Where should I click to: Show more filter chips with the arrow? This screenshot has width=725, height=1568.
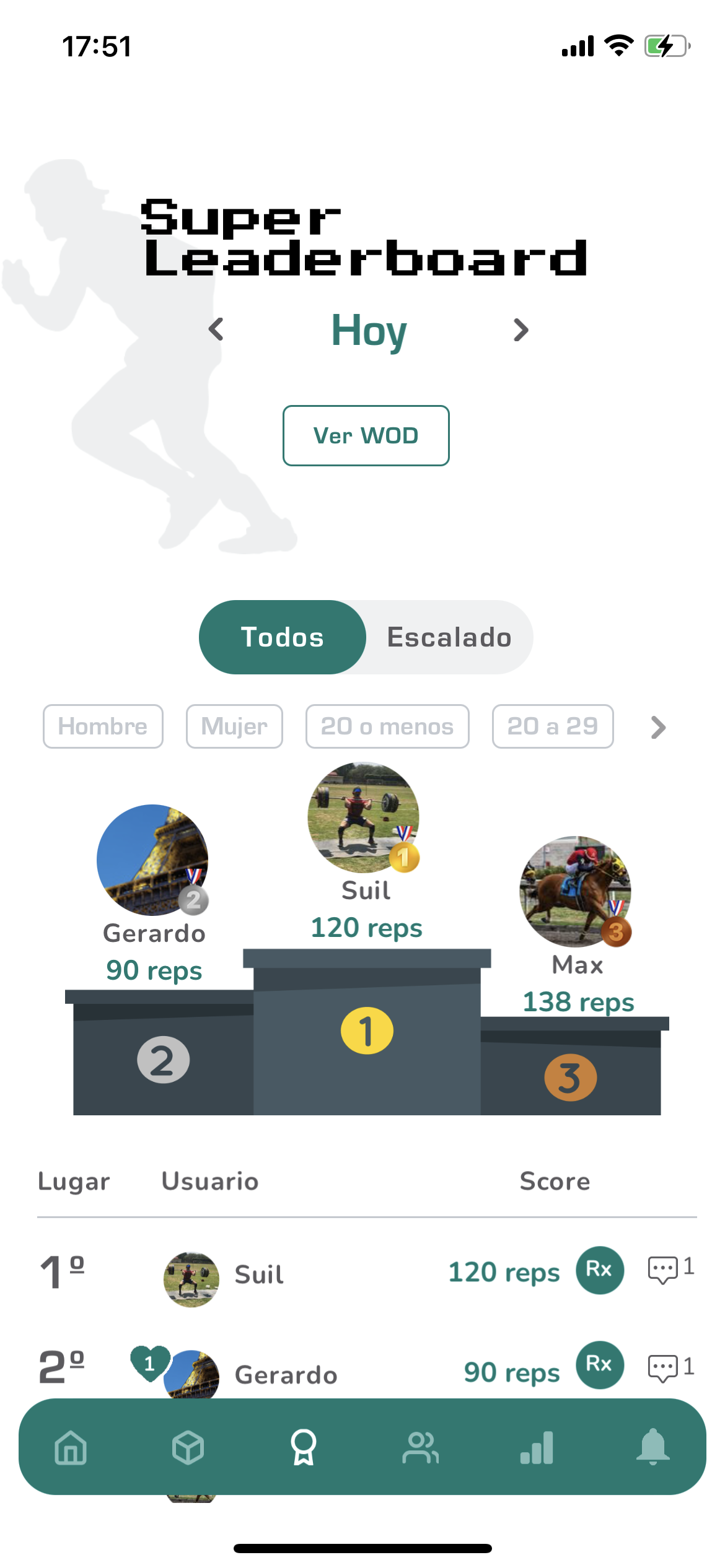point(658,728)
